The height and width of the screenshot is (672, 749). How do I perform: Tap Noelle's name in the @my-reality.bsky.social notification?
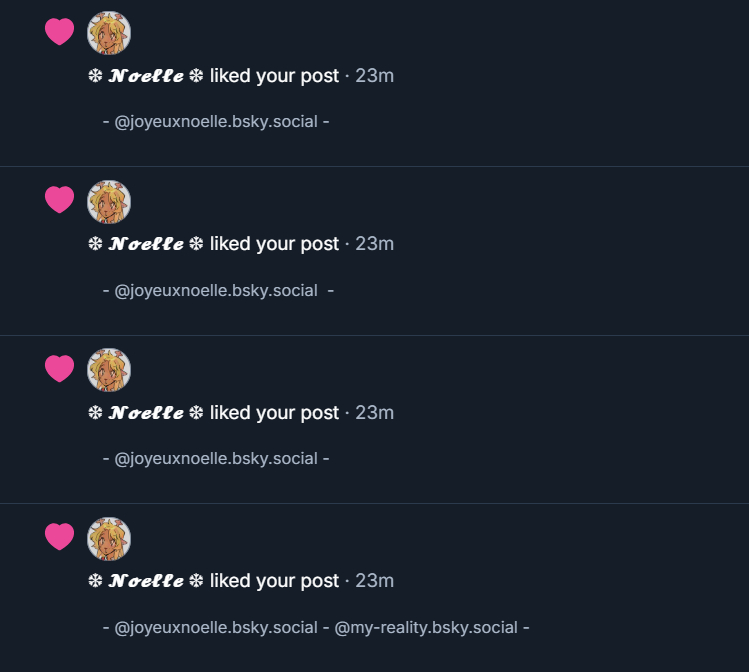(146, 581)
